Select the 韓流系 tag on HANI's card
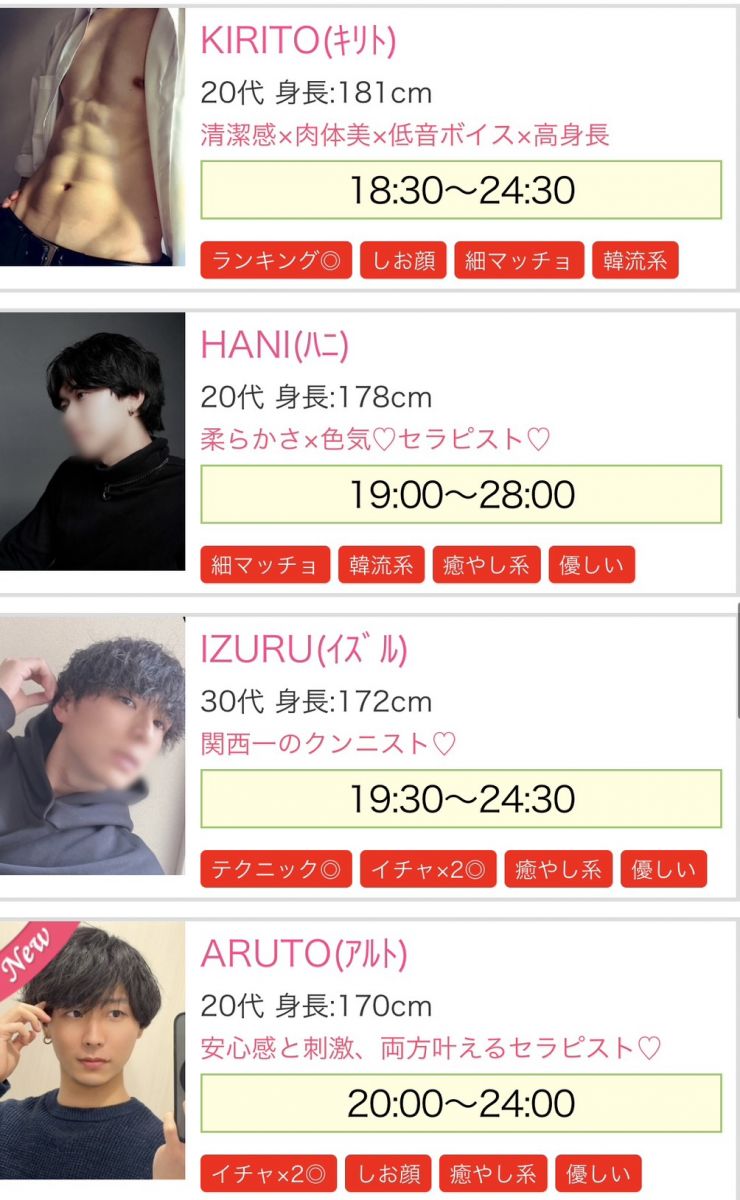 (x=381, y=565)
